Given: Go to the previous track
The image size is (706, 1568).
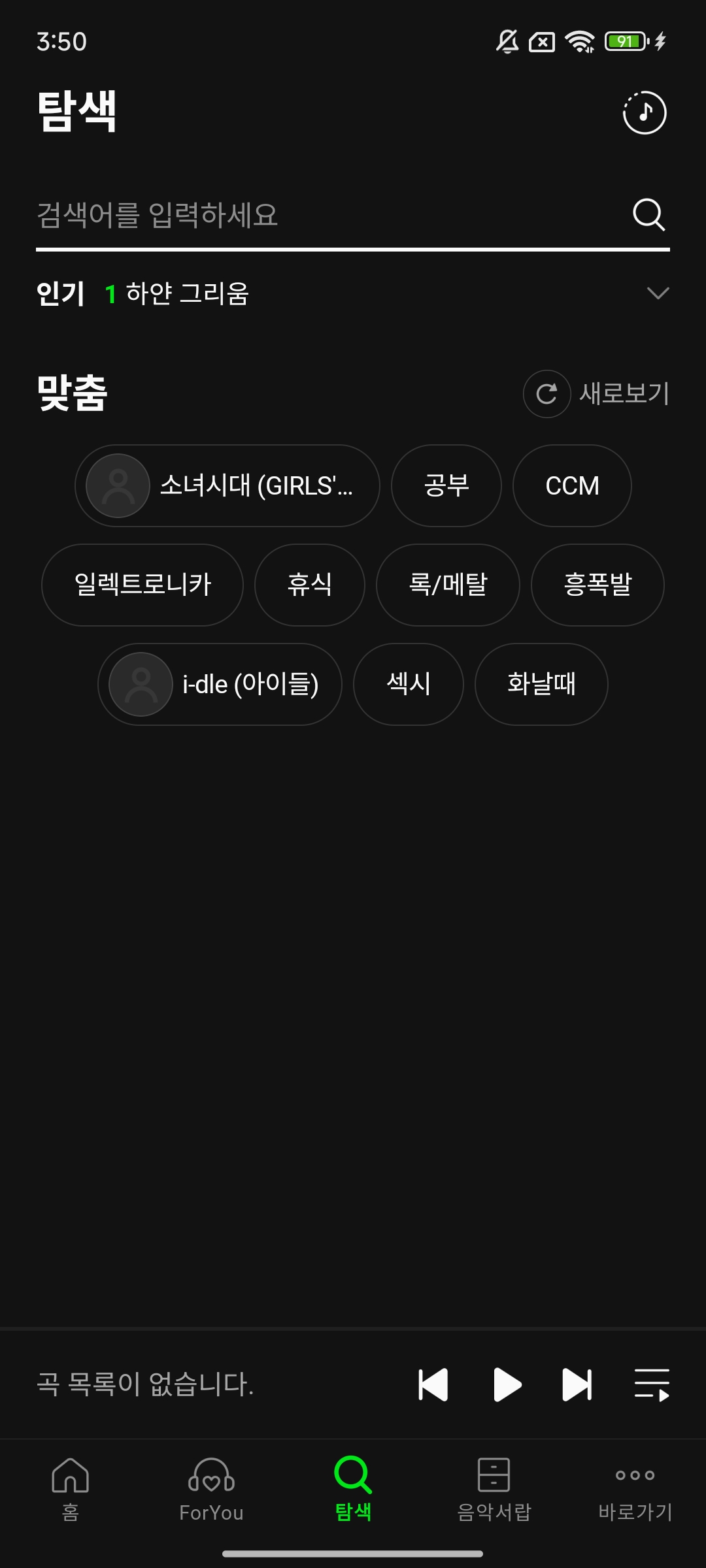Looking at the screenshot, I should (x=433, y=1384).
